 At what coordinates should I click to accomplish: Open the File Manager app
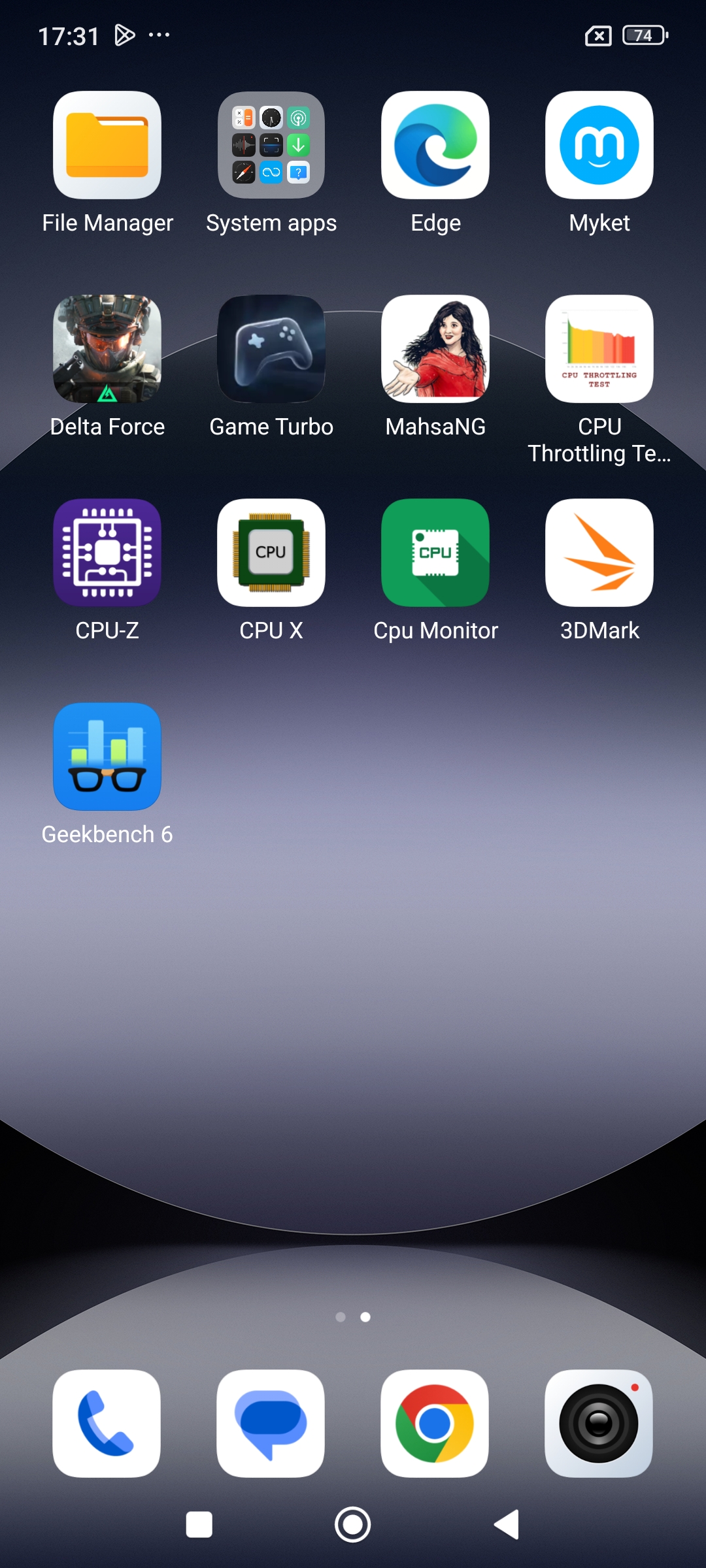tap(107, 145)
